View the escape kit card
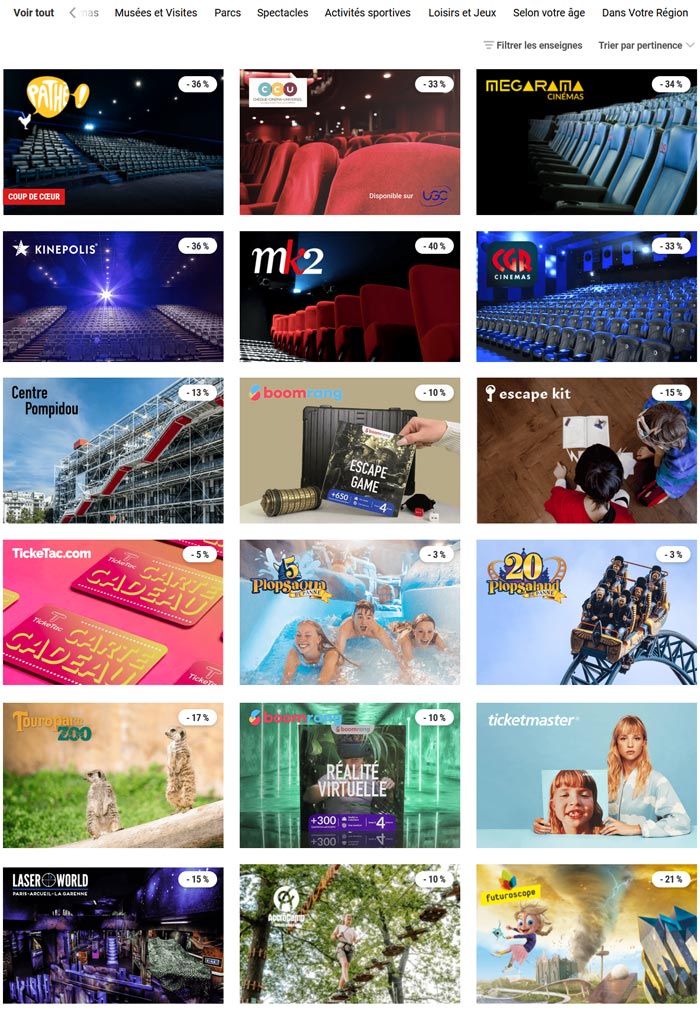The width and height of the screenshot is (700, 1026). pyautogui.click(x=586, y=450)
